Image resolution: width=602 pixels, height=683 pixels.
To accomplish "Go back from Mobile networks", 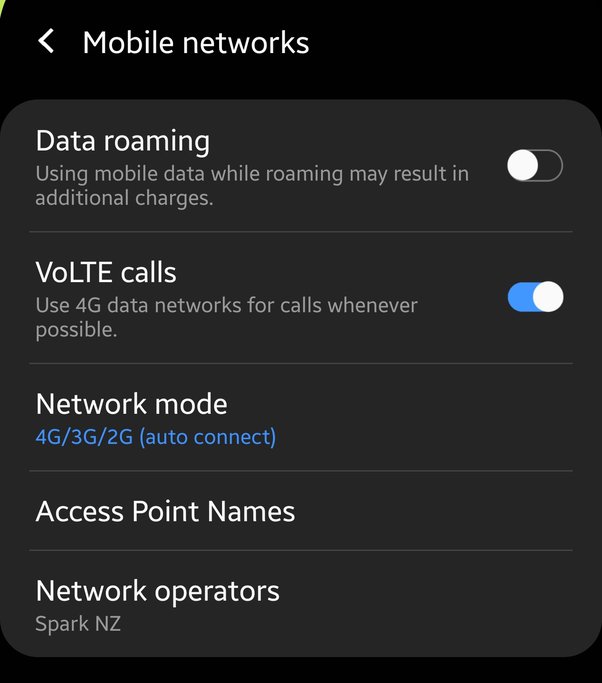I will (x=45, y=42).
